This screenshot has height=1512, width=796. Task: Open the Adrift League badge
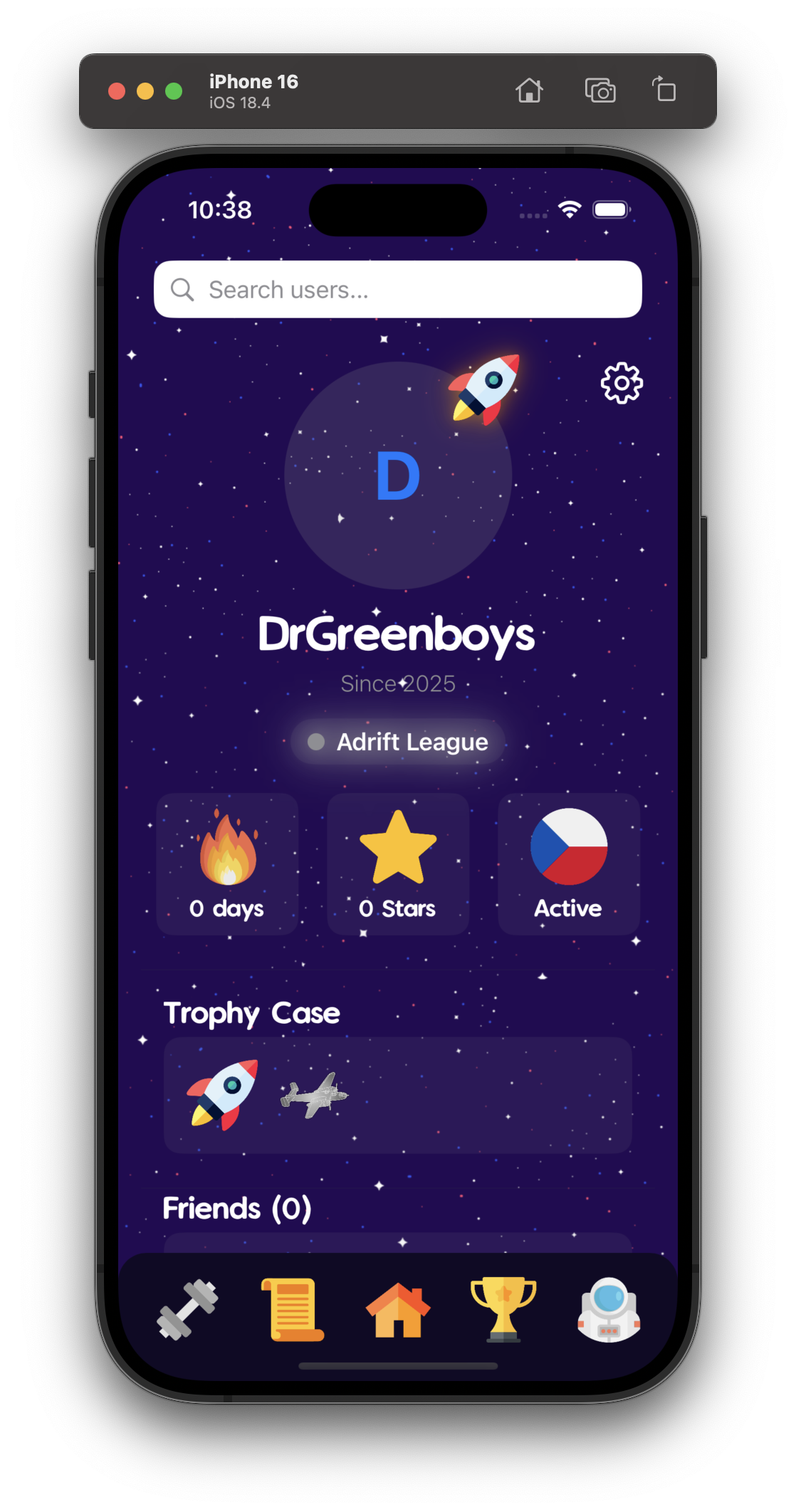click(397, 742)
